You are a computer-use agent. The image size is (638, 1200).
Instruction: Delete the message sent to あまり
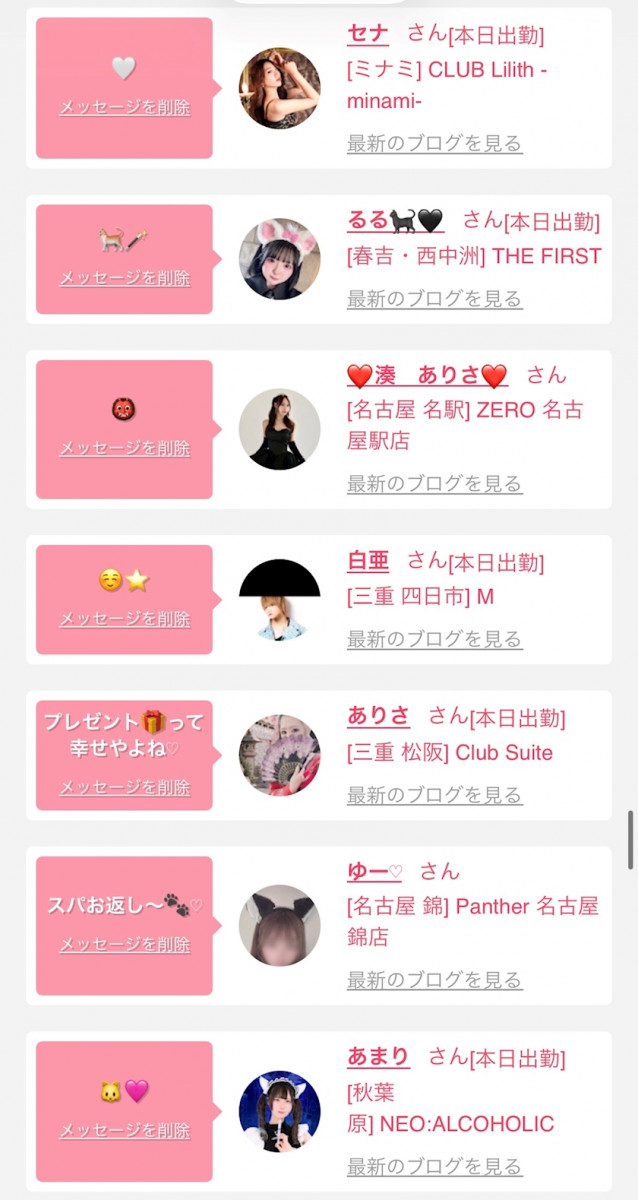coord(124,1130)
